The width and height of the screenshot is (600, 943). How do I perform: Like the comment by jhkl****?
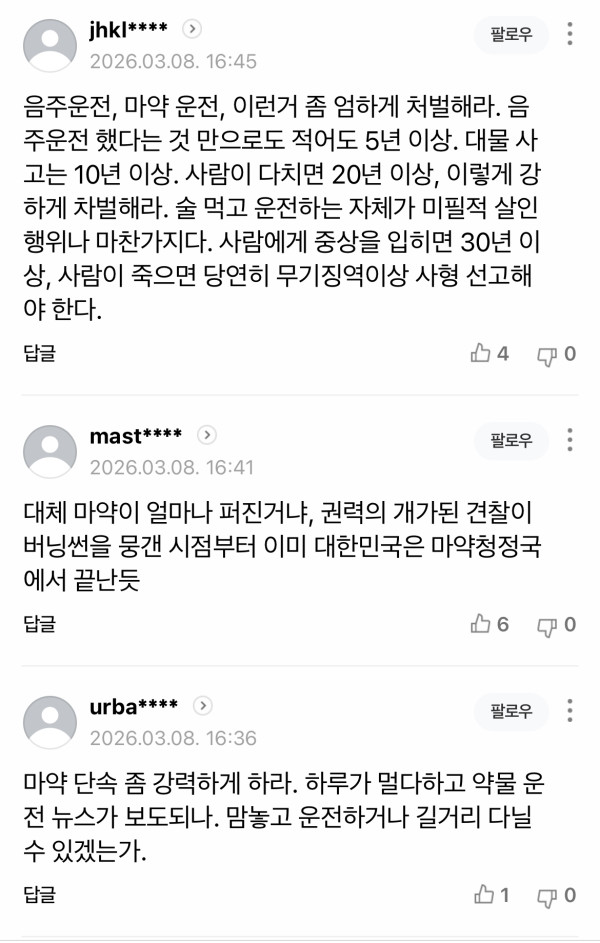(x=482, y=353)
